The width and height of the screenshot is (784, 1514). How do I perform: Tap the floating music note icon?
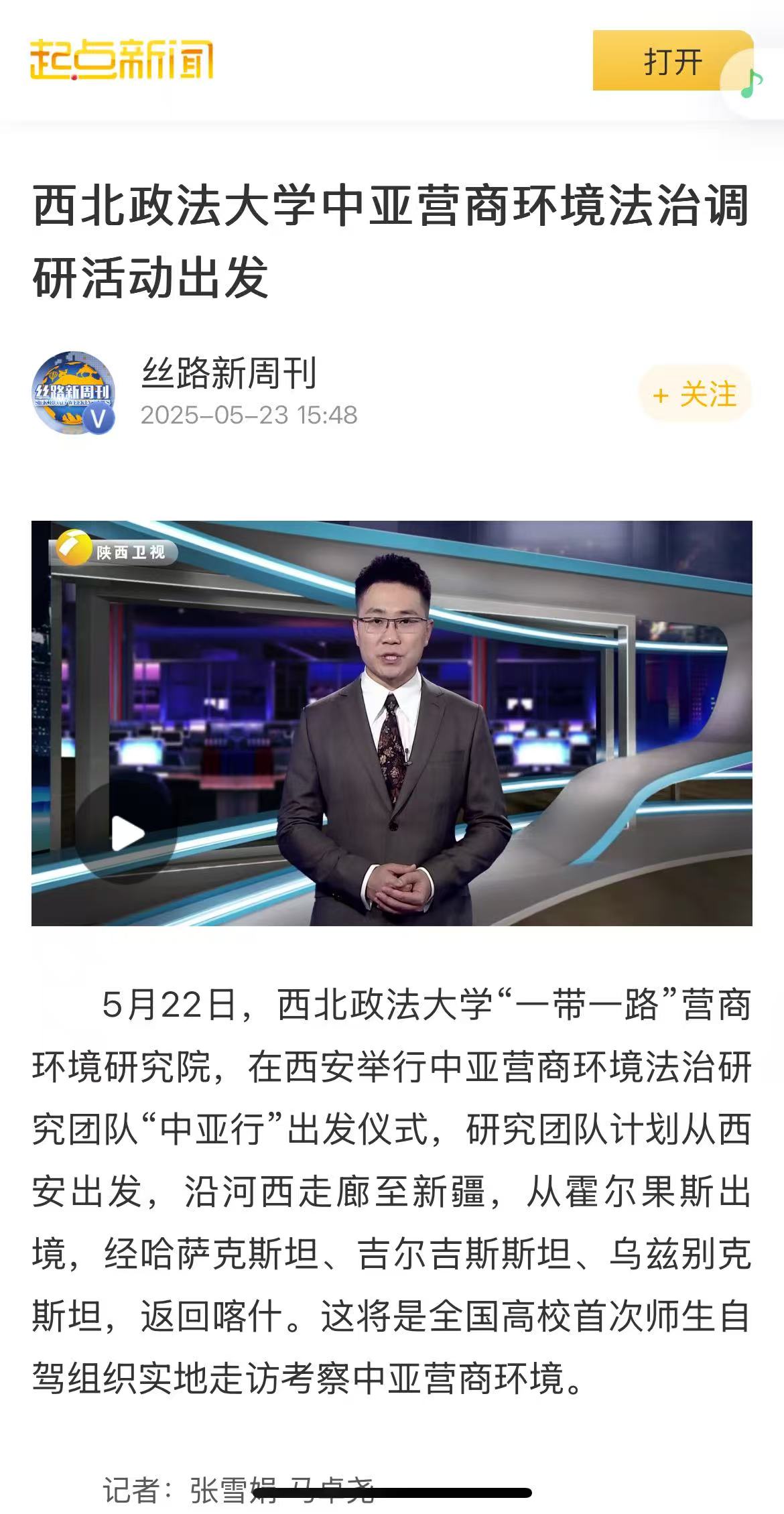[753, 82]
